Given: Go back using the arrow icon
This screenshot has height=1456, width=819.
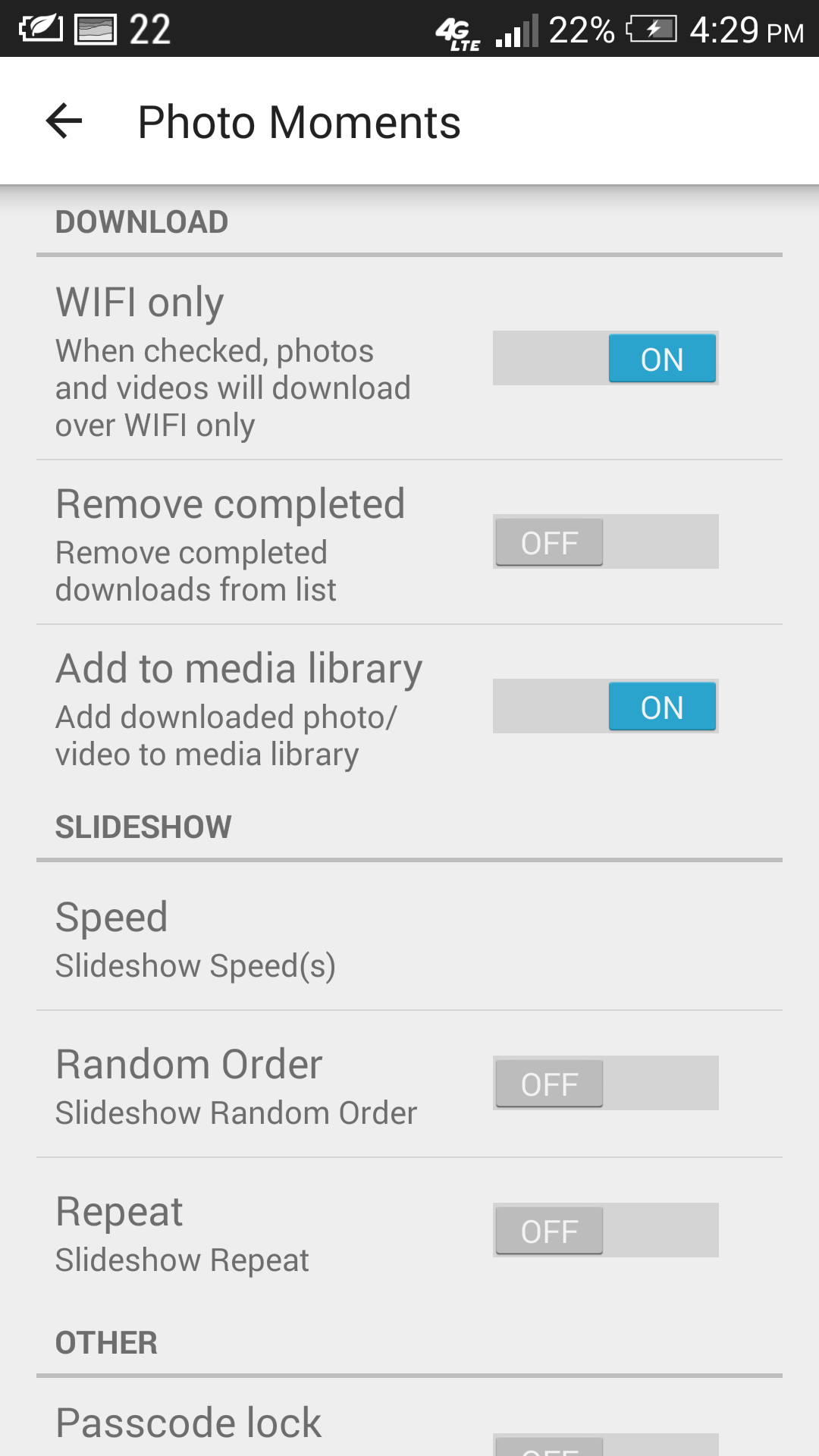Looking at the screenshot, I should [x=64, y=121].
